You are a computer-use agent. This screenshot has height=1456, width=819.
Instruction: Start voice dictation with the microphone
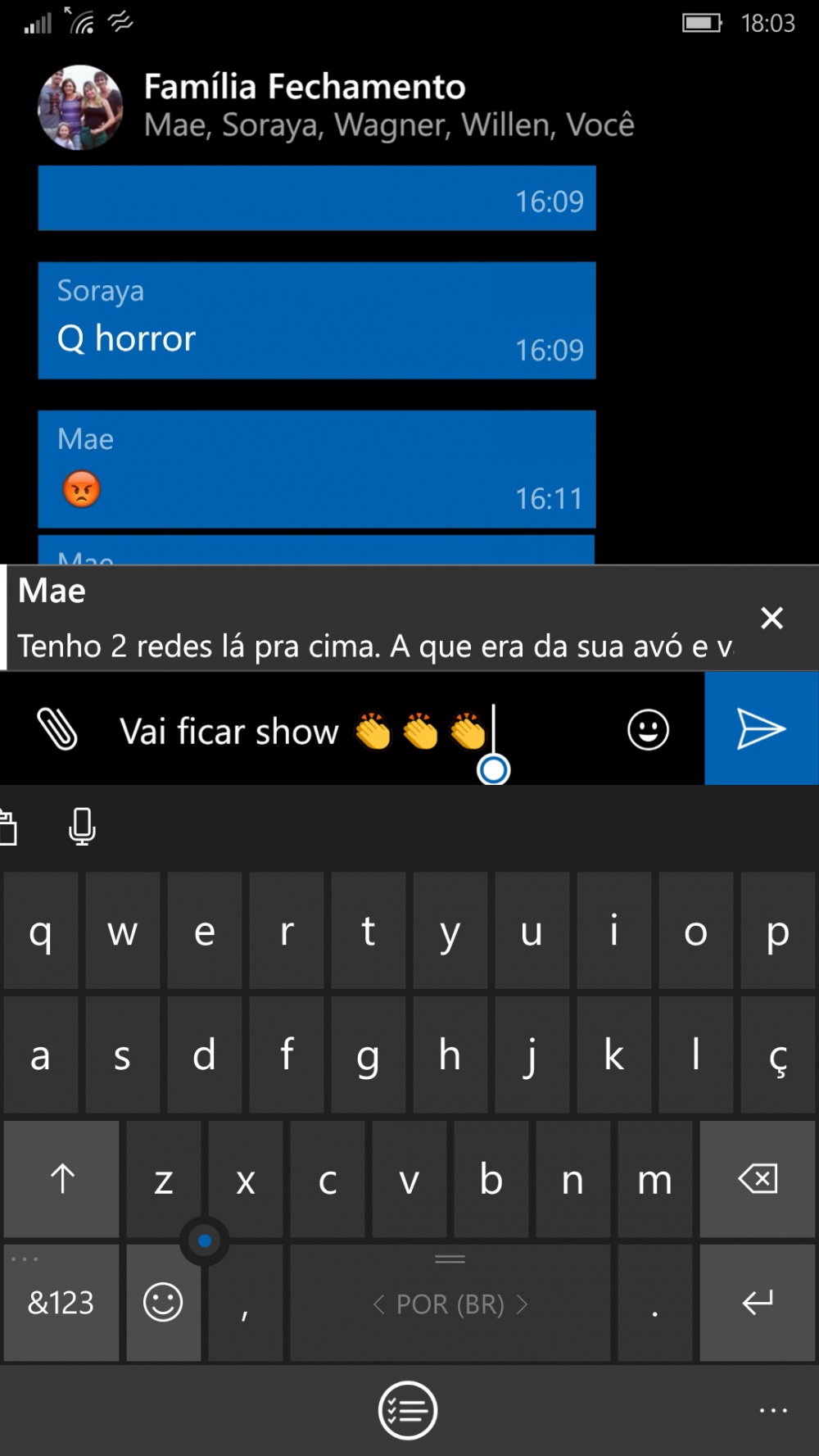click(82, 826)
